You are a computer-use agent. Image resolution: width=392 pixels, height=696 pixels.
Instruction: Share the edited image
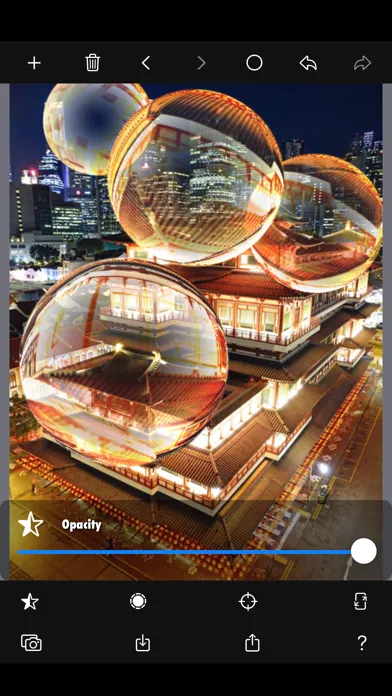point(252,643)
